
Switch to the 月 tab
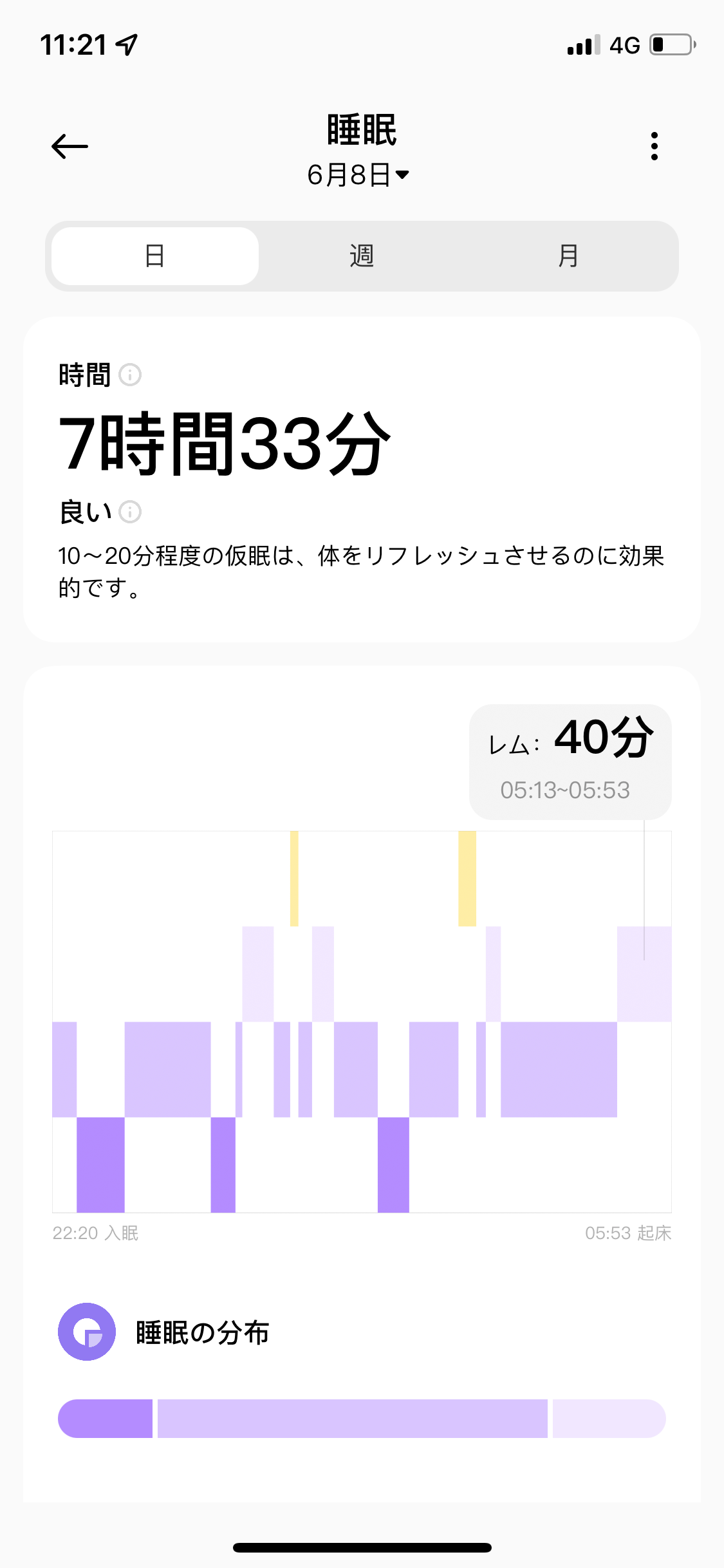(568, 256)
